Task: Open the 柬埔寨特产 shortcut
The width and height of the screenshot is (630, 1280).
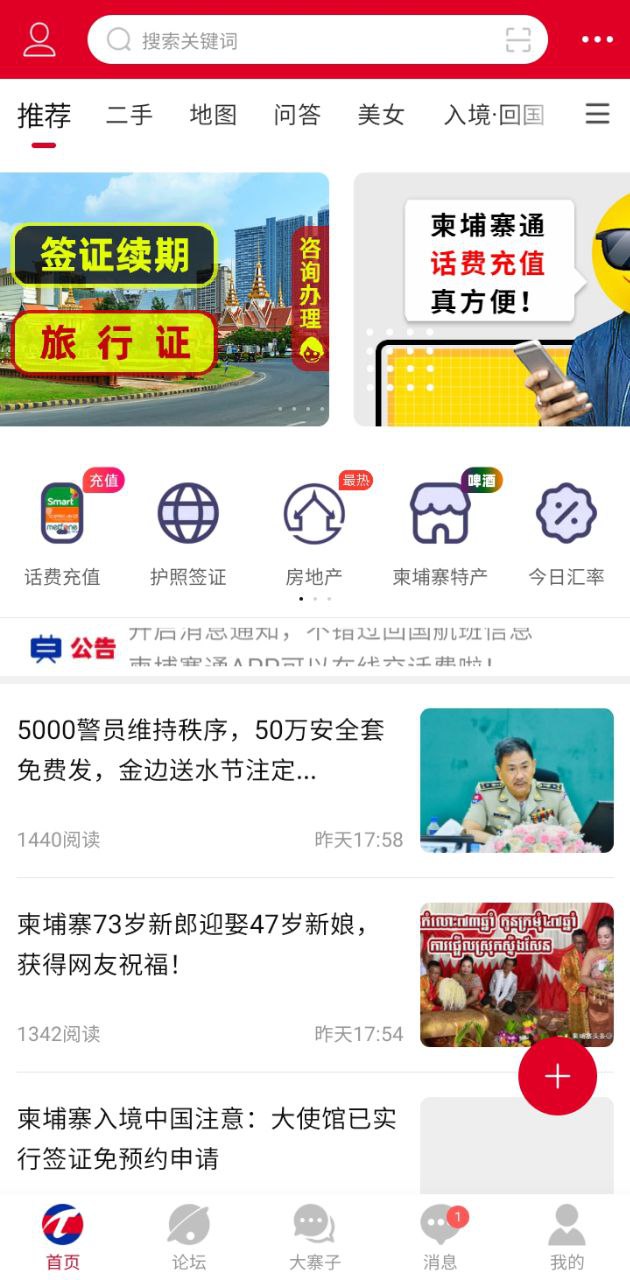Action: [x=440, y=532]
